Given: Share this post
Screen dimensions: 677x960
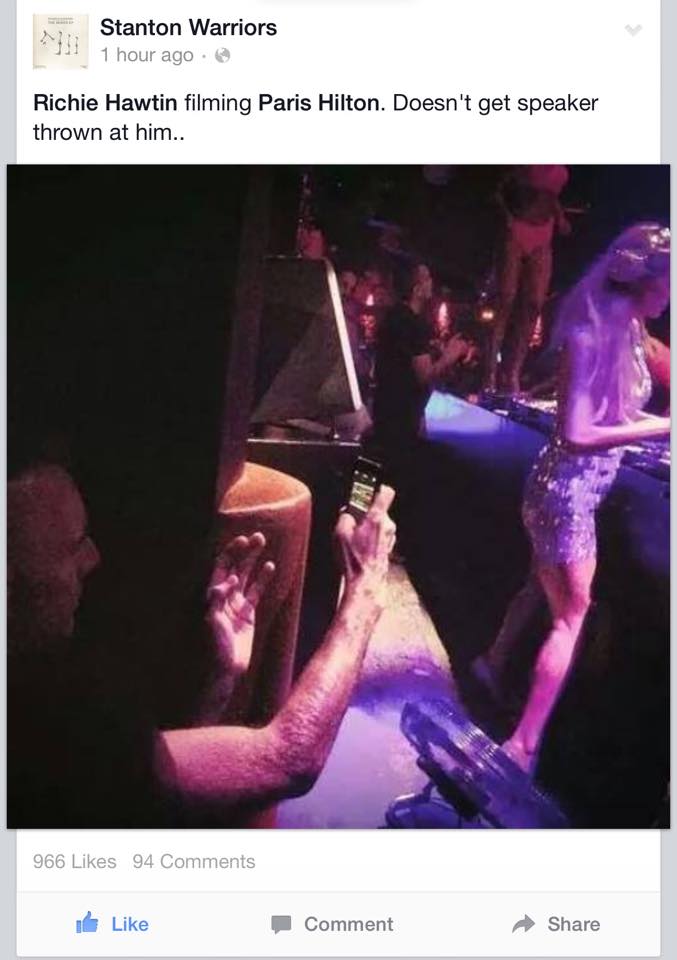Looking at the screenshot, I should point(558,924).
